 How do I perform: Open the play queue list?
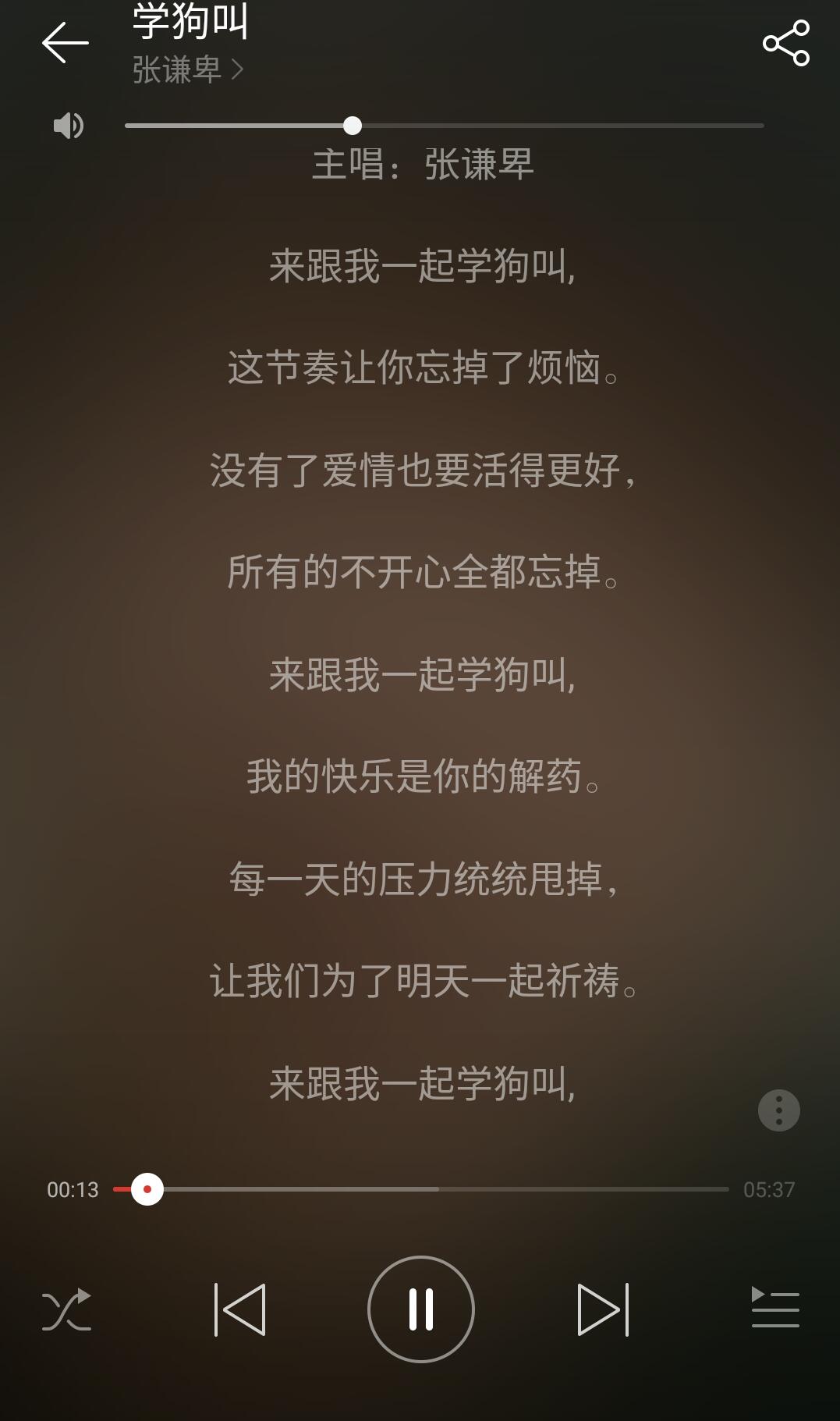(x=774, y=1309)
